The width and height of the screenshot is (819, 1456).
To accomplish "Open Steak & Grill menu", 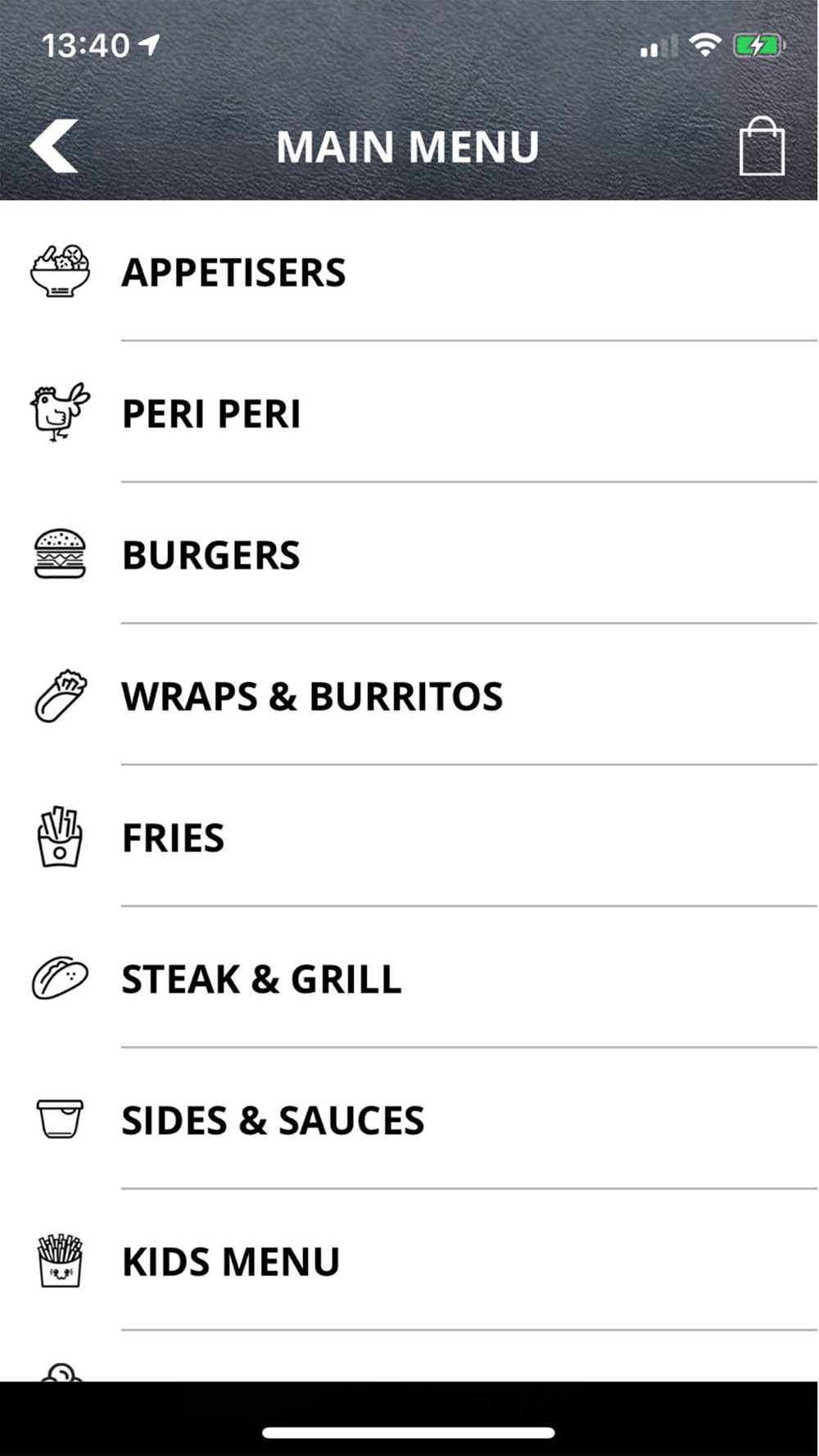I will coord(261,979).
